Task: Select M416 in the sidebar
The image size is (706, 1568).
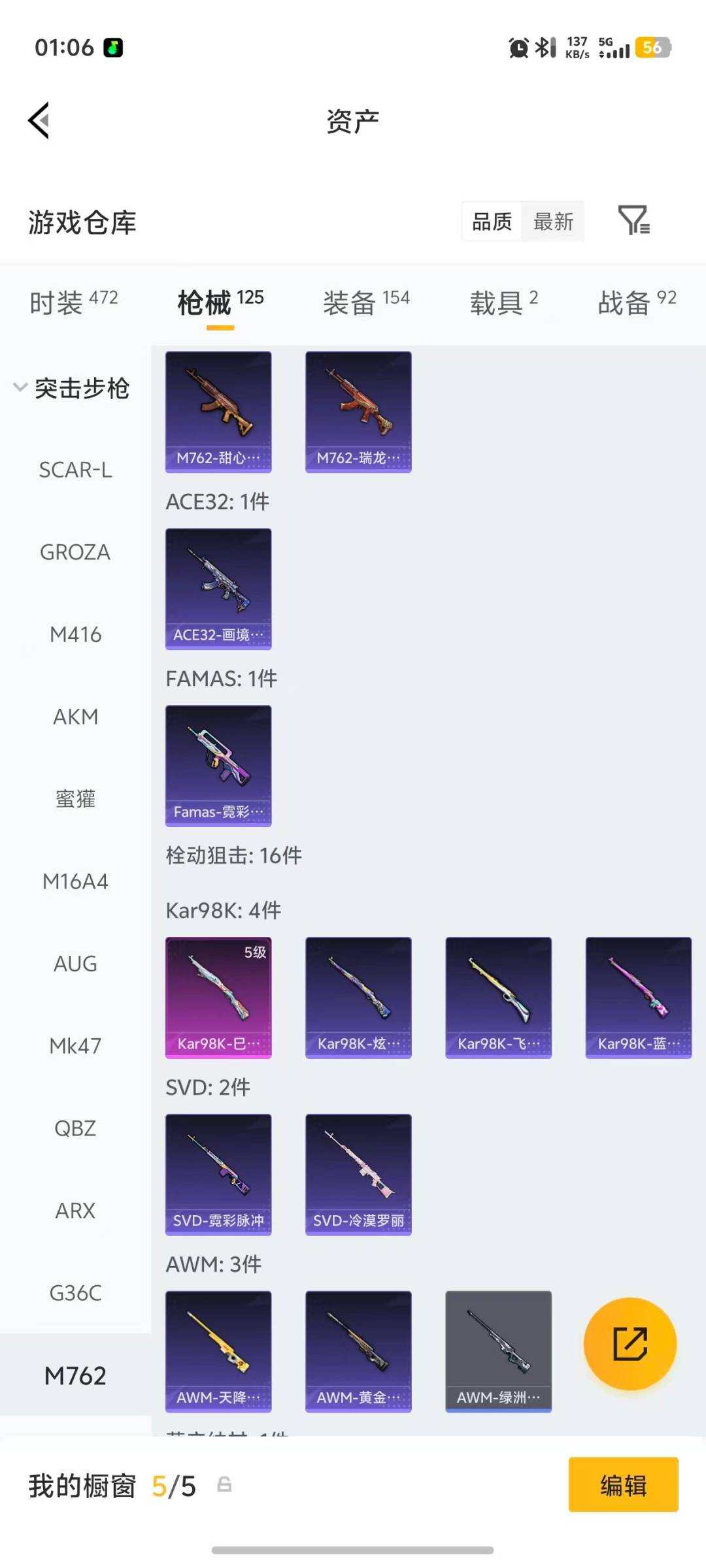Action: tap(75, 634)
